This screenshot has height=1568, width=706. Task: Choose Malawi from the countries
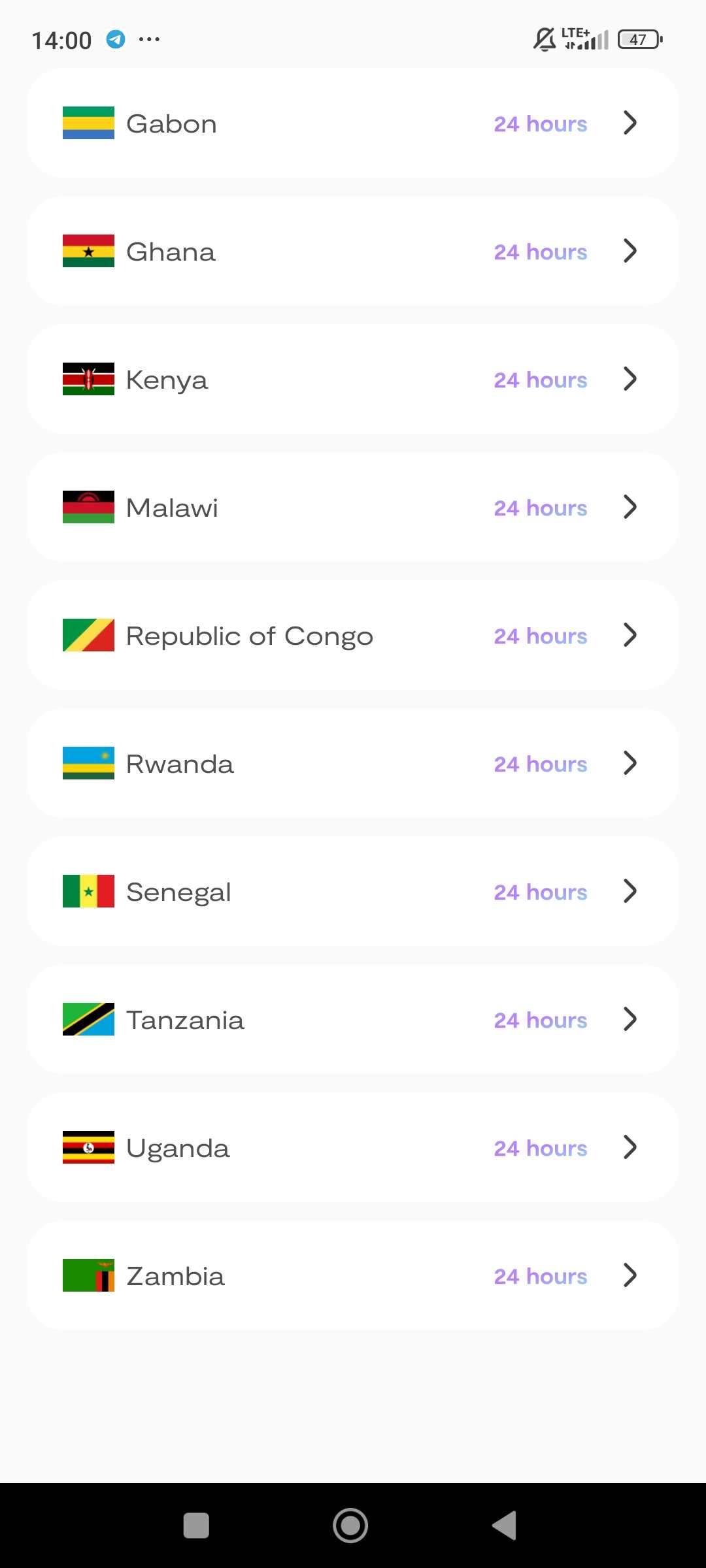coord(353,507)
